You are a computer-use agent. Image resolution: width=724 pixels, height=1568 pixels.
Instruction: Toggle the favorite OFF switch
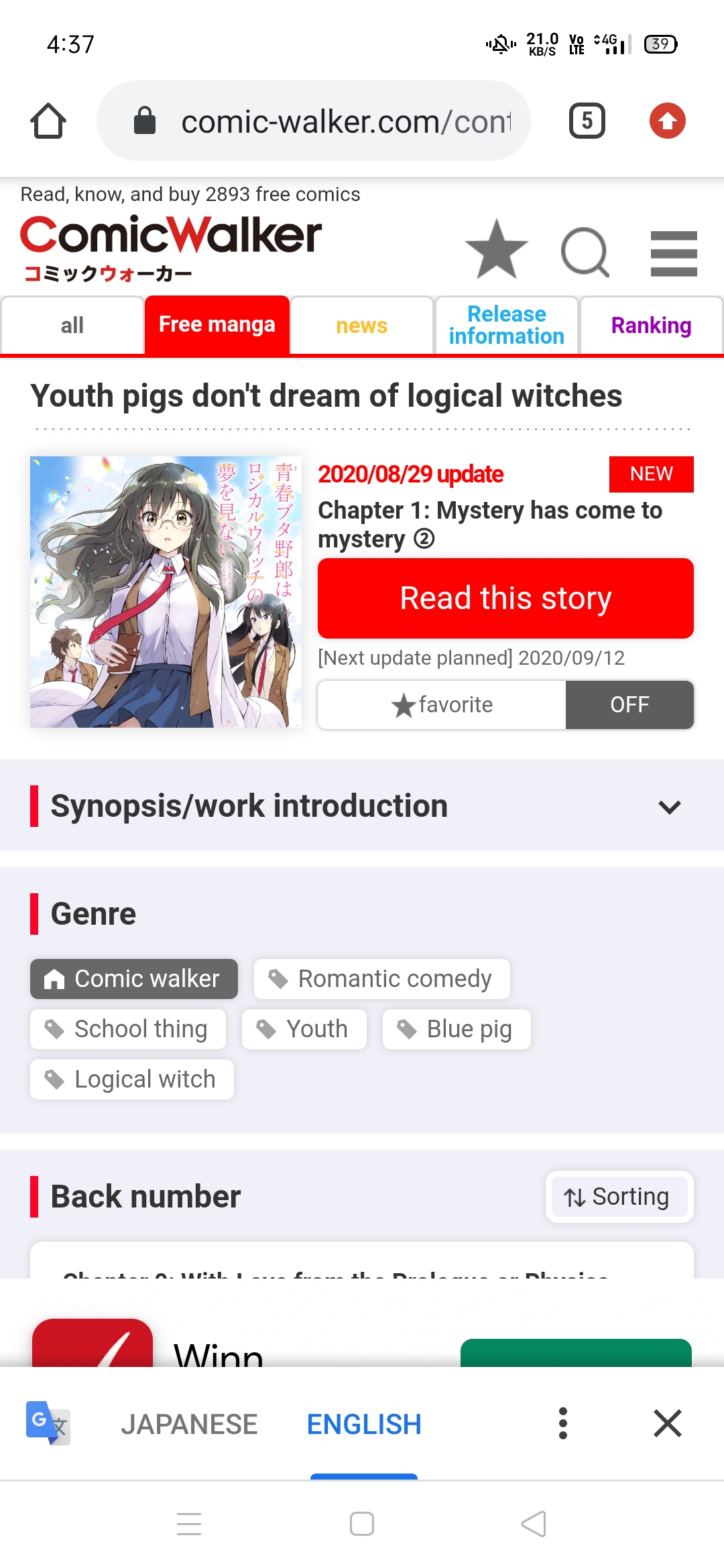point(629,705)
